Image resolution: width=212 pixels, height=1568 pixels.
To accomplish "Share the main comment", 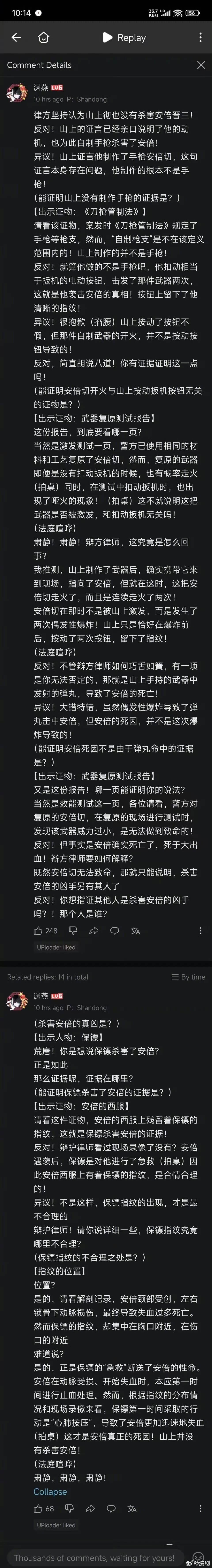I will click(x=94, y=930).
